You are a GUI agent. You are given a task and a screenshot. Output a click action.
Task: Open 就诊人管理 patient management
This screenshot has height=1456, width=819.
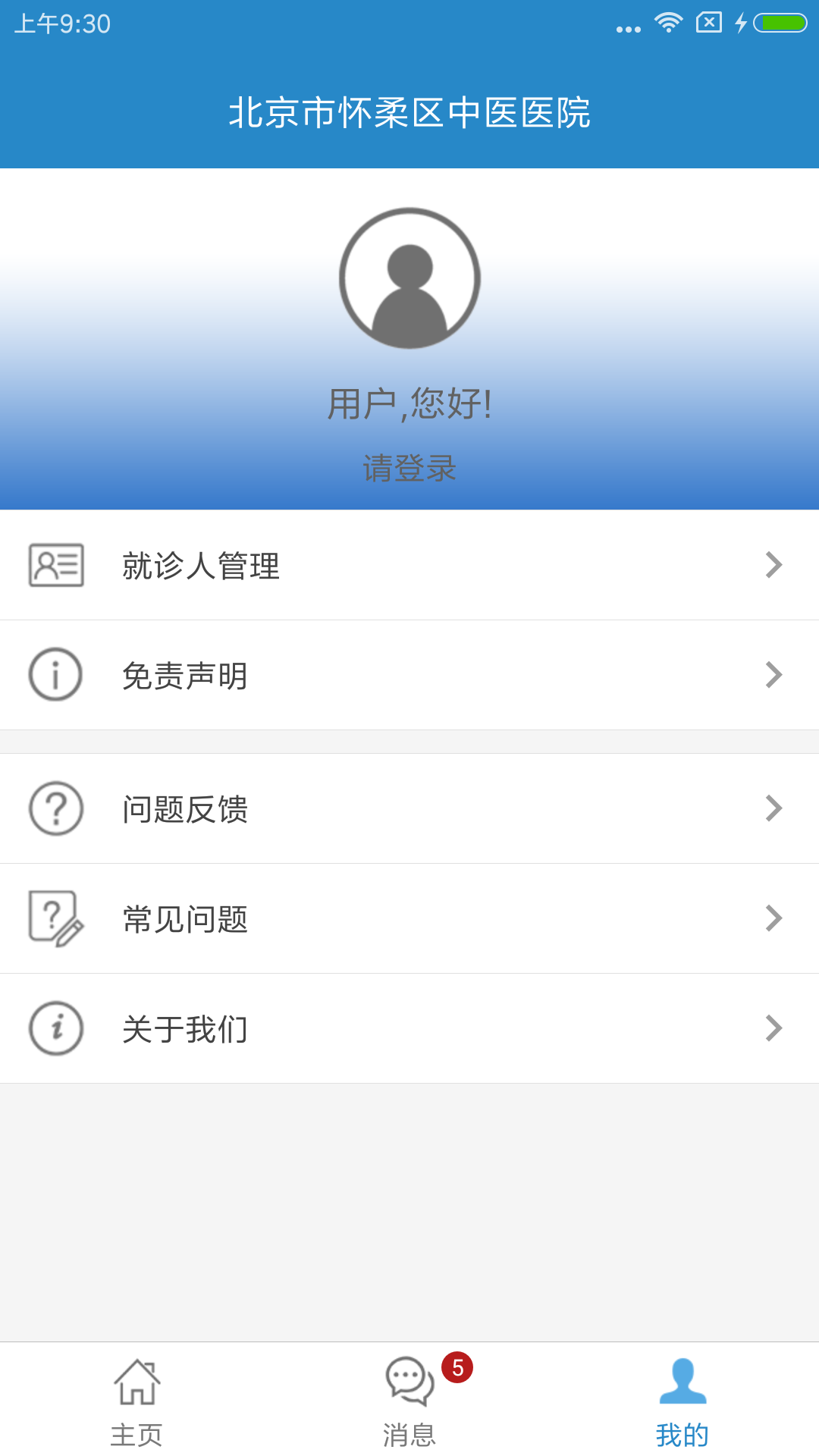[x=409, y=565]
